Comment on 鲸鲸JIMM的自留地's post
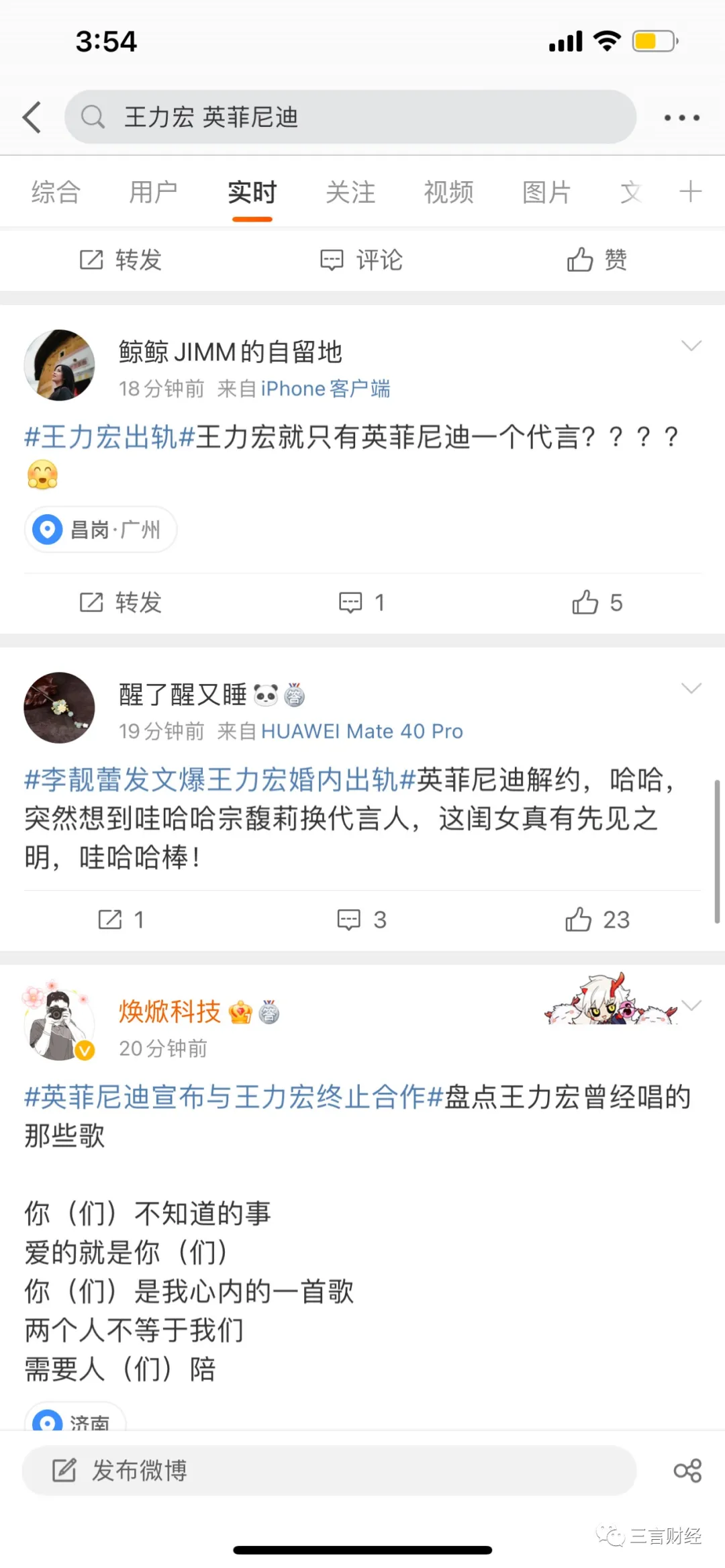 [361, 603]
